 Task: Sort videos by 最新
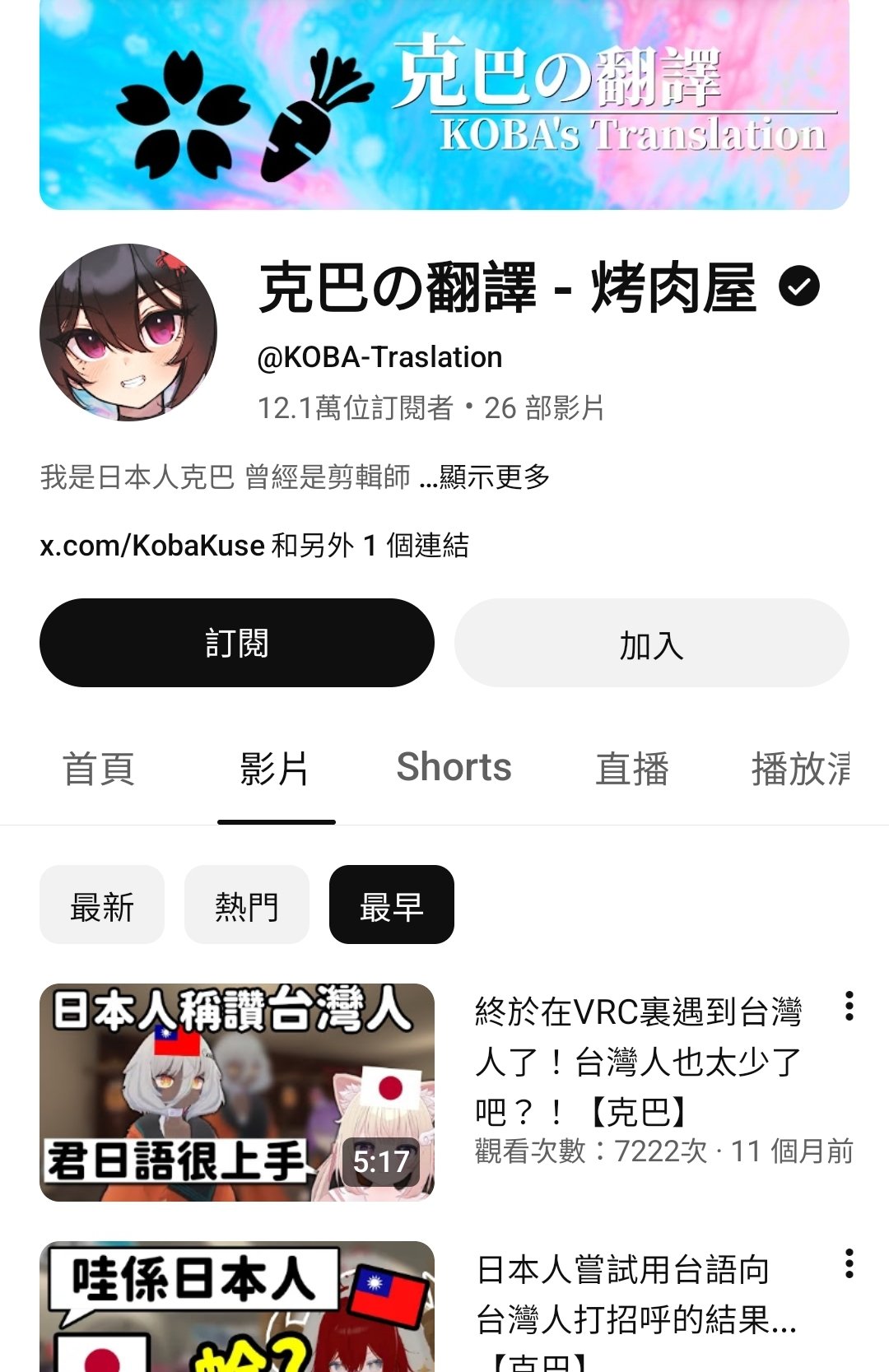[x=102, y=905]
